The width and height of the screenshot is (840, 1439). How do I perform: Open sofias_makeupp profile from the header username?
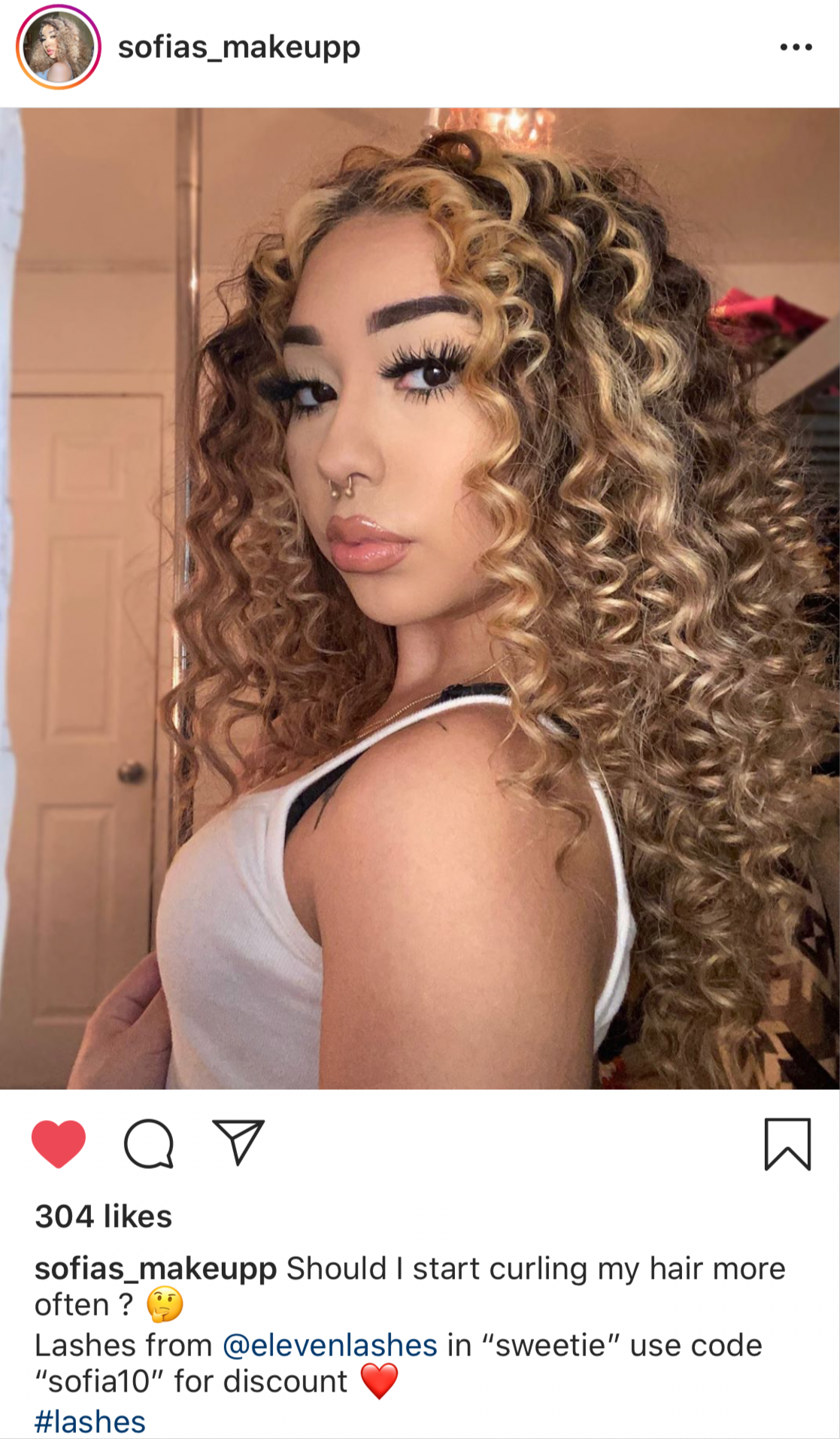(x=239, y=47)
